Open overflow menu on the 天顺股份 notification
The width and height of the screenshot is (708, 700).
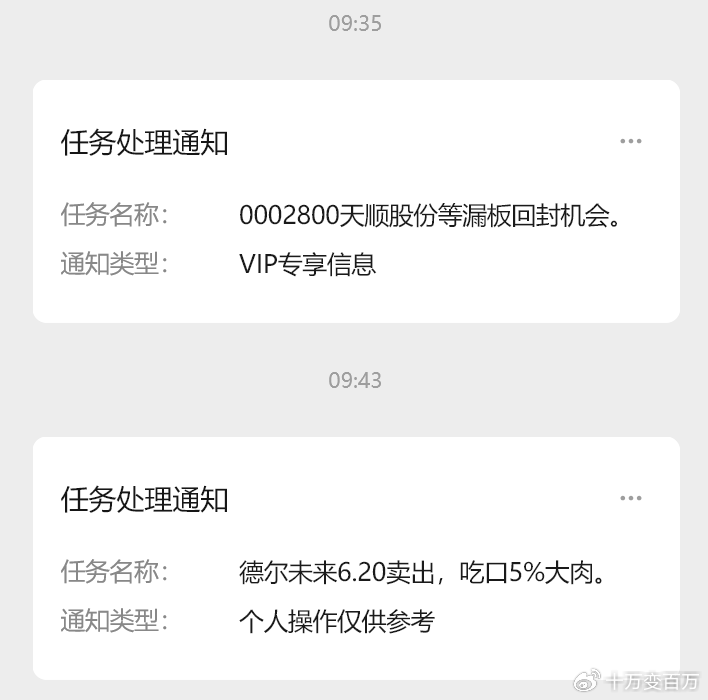click(x=630, y=142)
